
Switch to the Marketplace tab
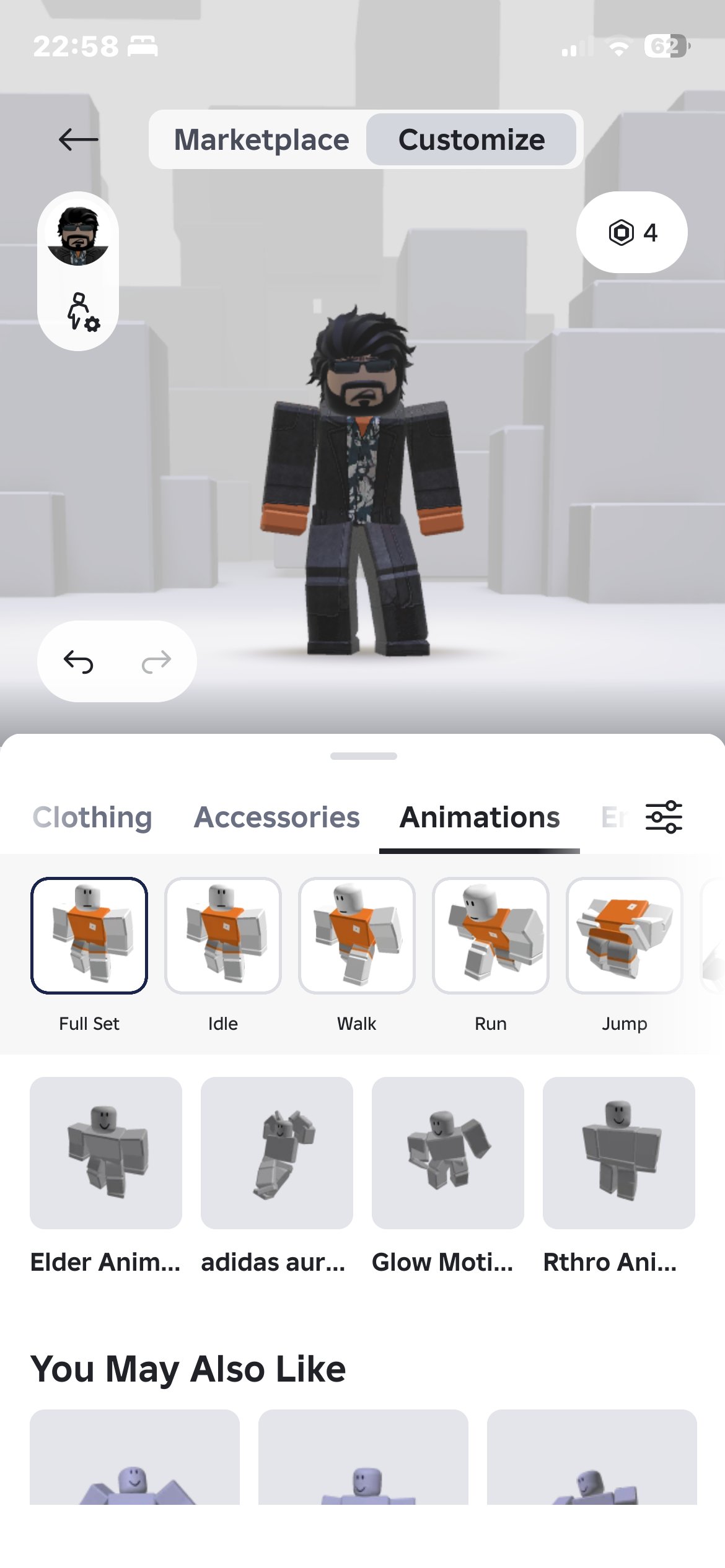click(x=261, y=140)
